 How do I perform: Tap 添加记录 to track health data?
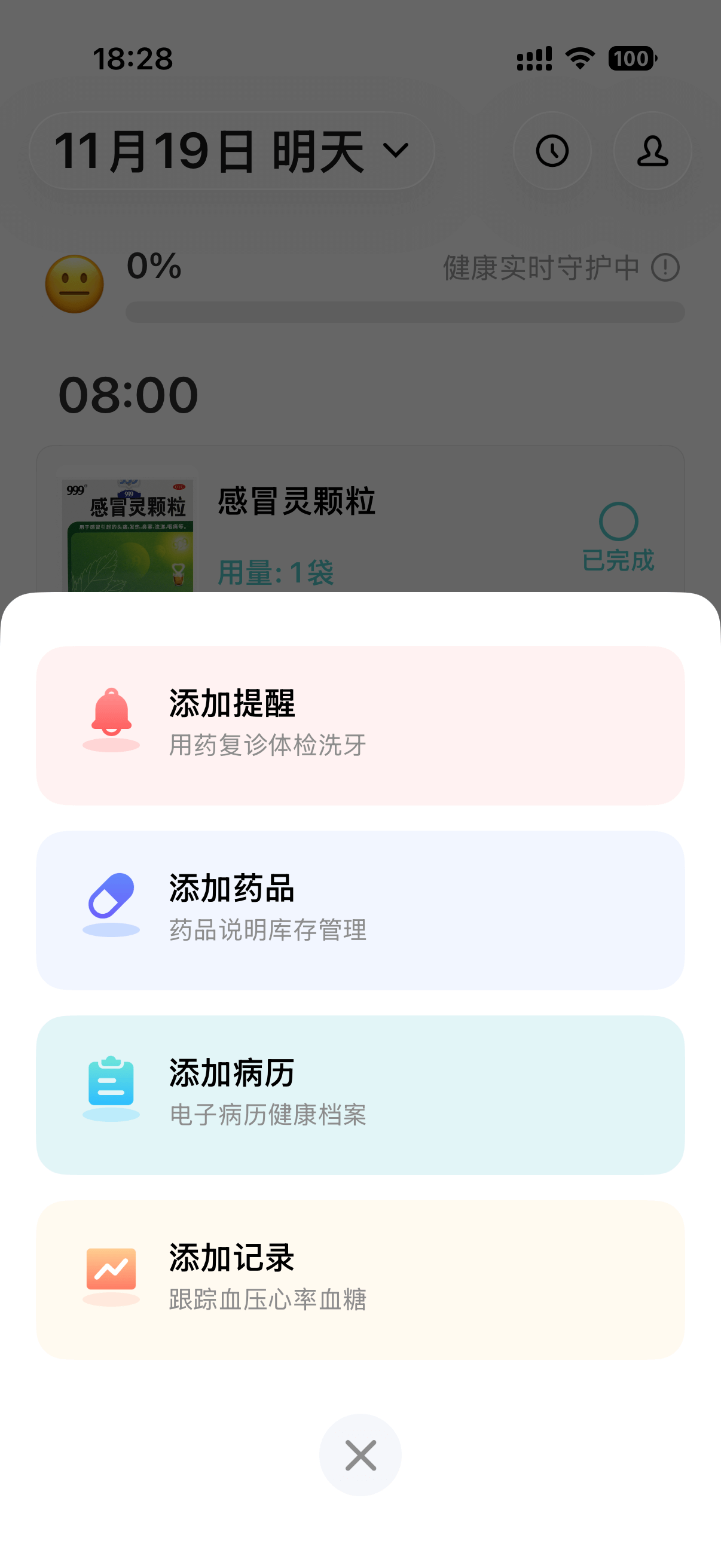[360, 1280]
